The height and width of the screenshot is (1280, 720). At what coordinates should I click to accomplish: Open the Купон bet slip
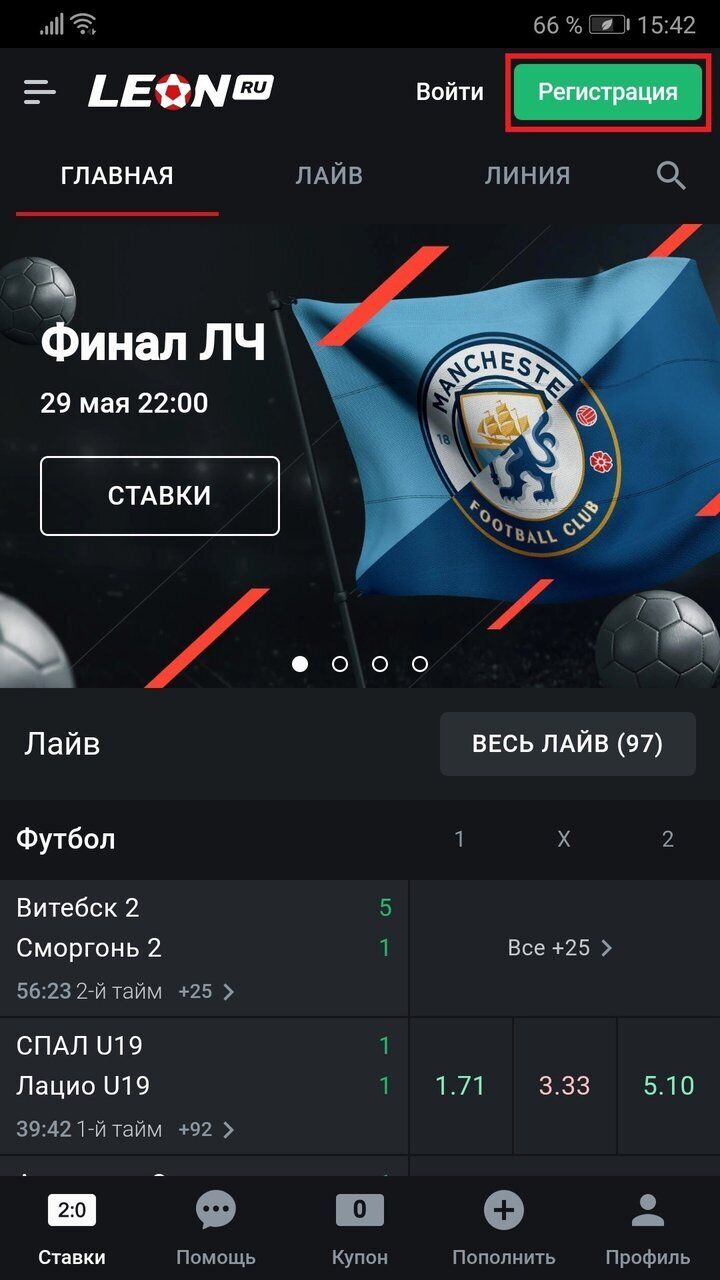click(360, 1228)
